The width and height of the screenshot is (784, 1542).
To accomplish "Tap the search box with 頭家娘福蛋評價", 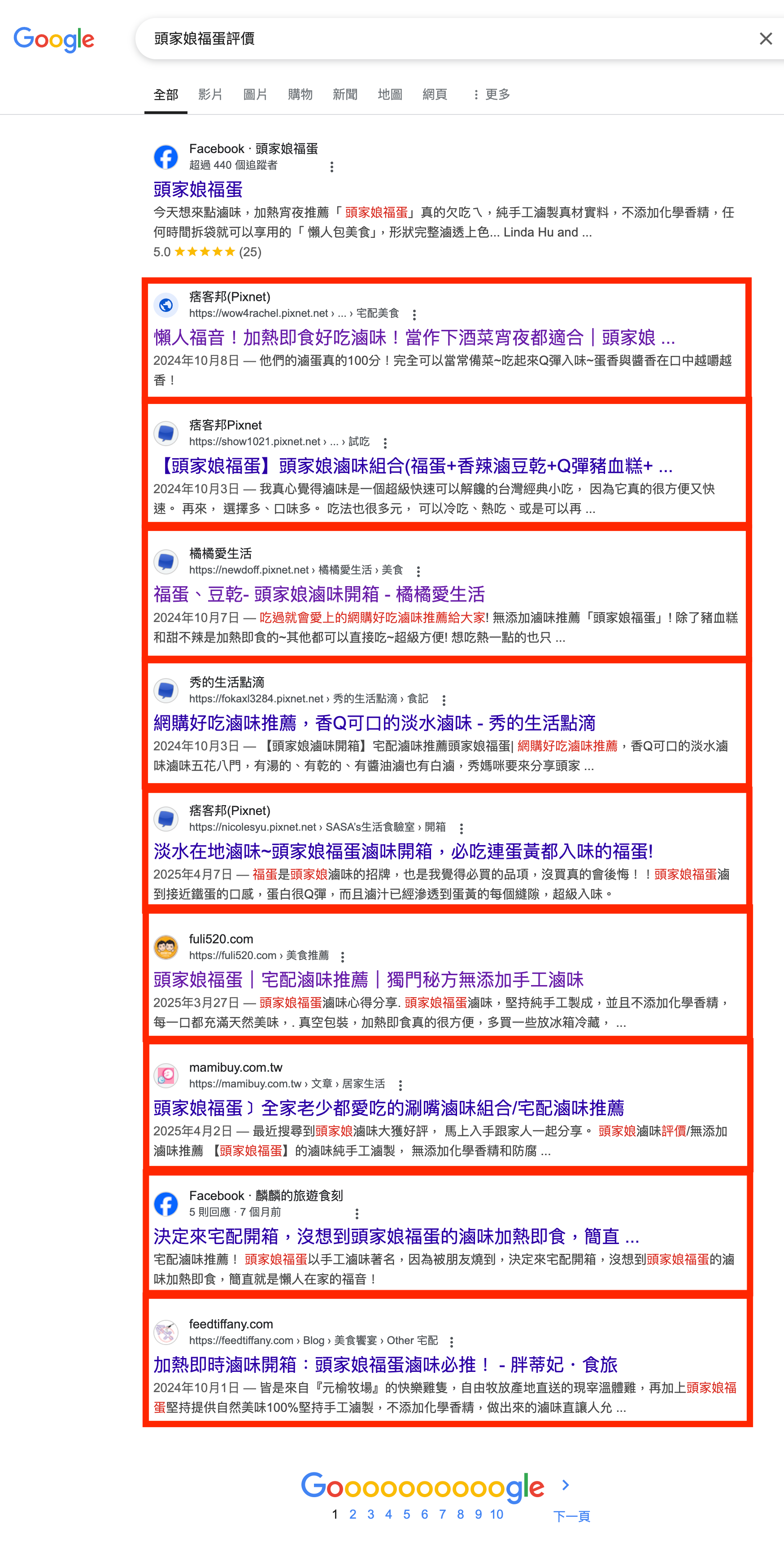I will (x=443, y=39).
